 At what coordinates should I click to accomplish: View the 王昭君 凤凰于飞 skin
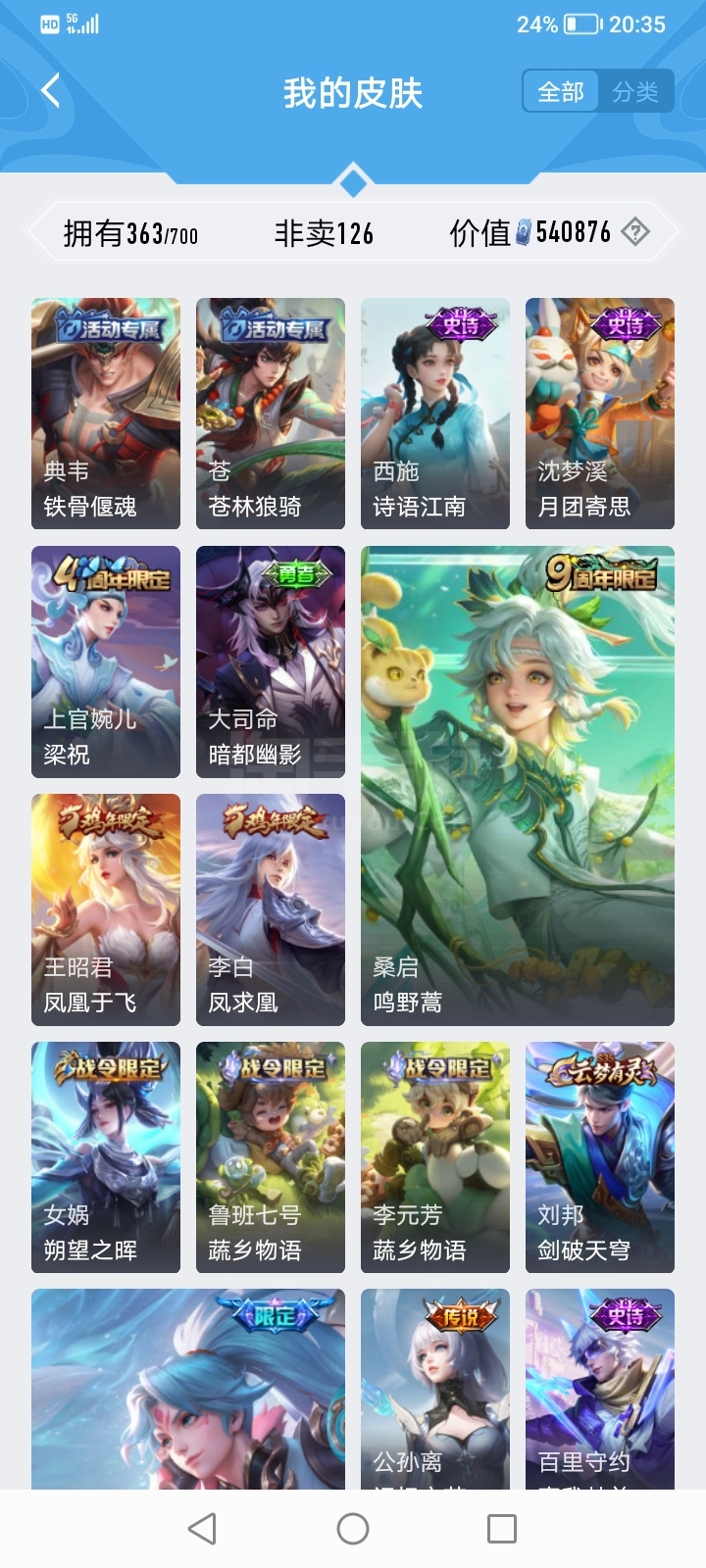[x=106, y=909]
